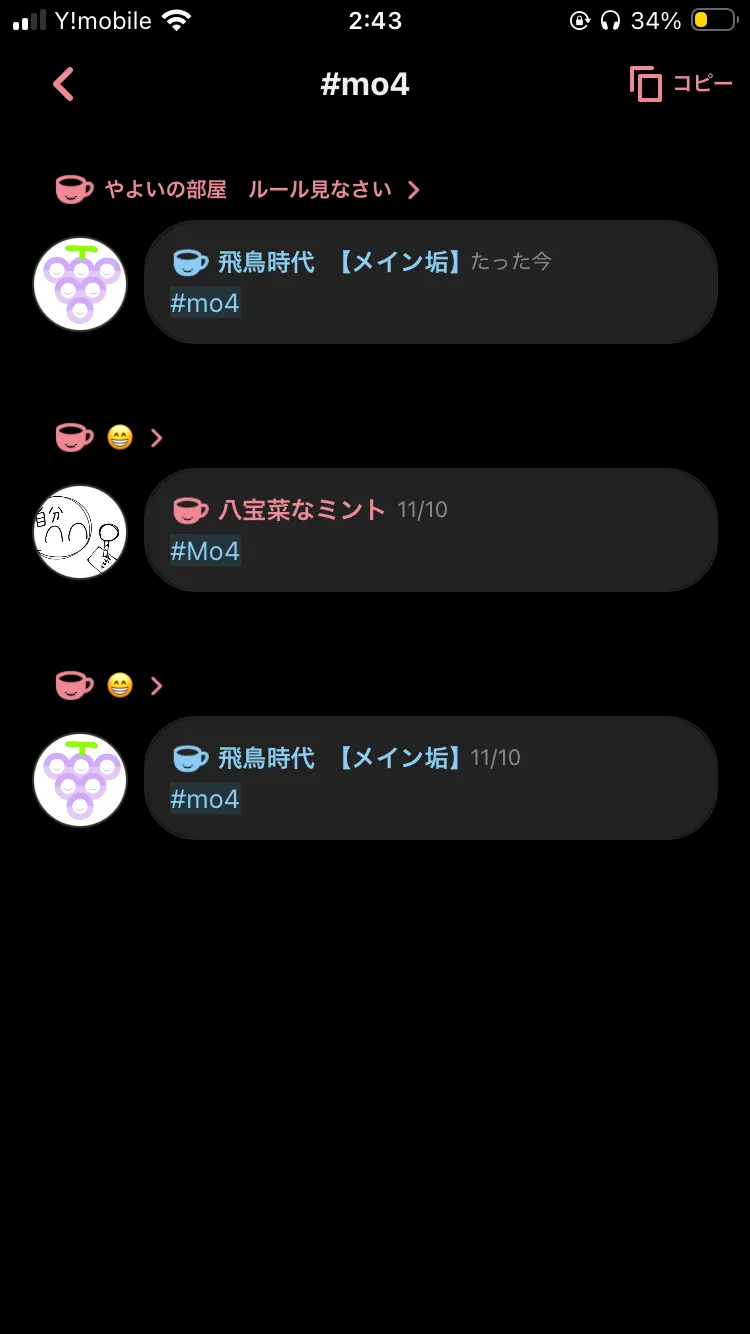View 八宝菜なミント's profile picture
This screenshot has height=1334, width=750.
(x=80, y=532)
